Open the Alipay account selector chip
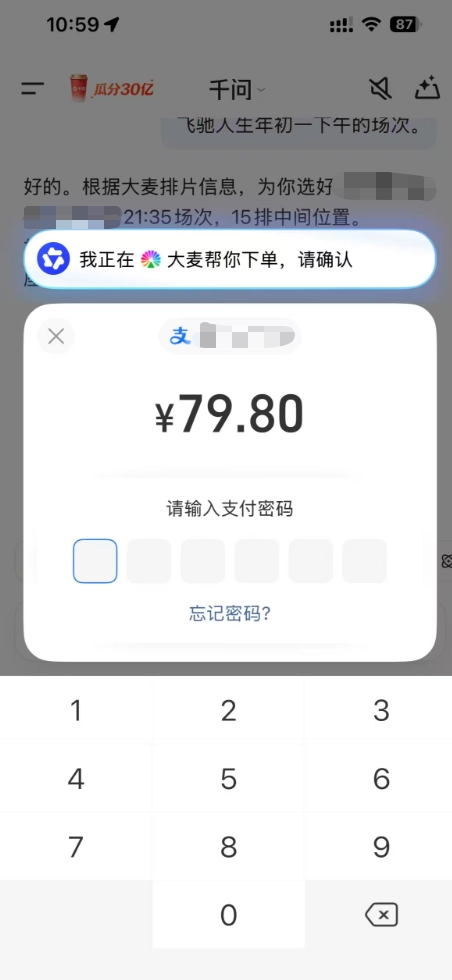This screenshot has height=980, width=452. 229,336
